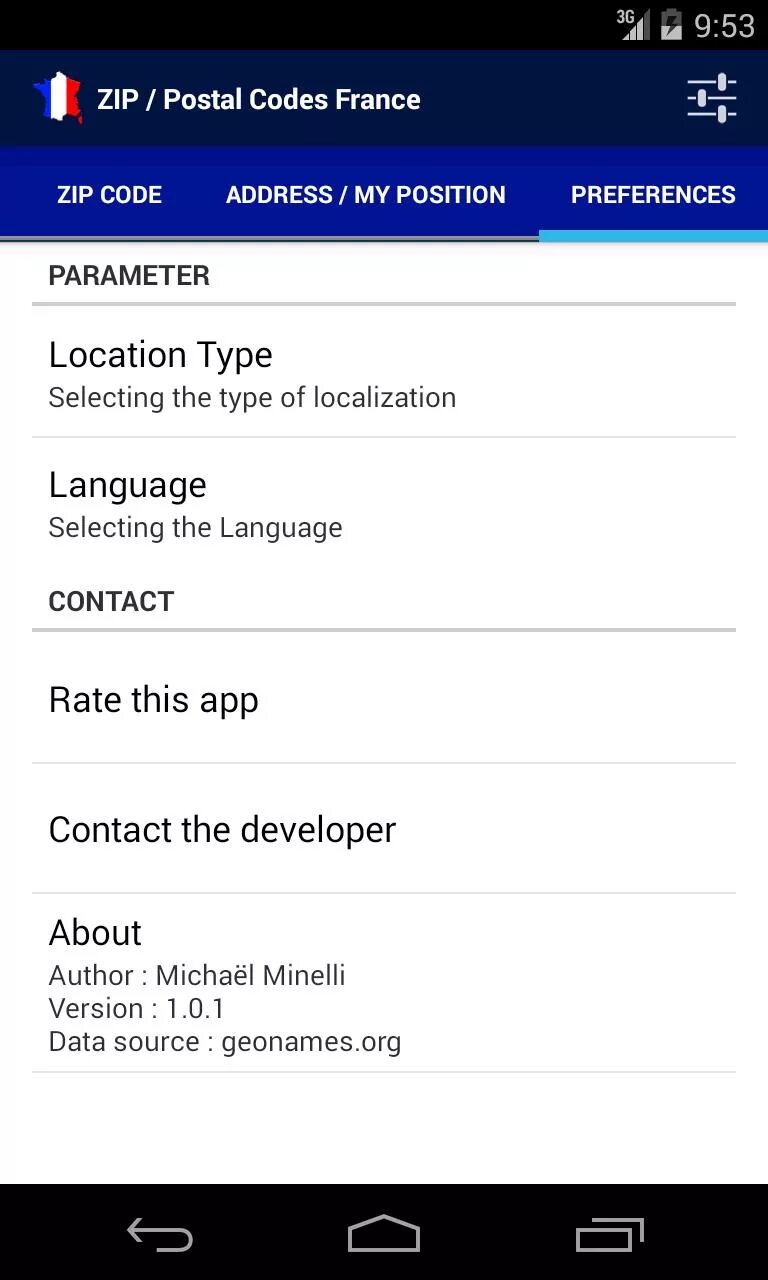Open Contact the developer
Viewport: 768px width, 1280px height.
tap(384, 829)
